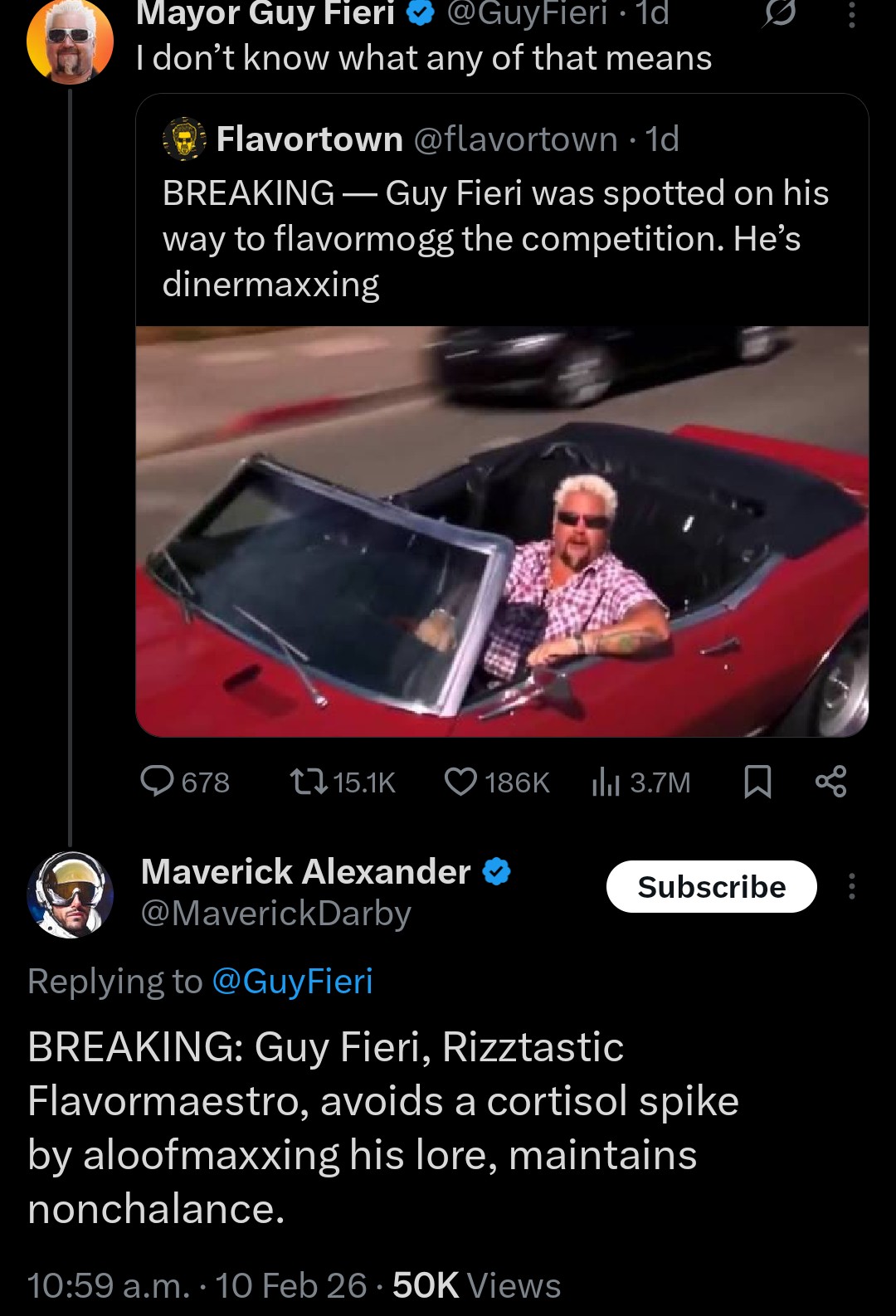Share Guy Fieri's post

[x=830, y=782]
